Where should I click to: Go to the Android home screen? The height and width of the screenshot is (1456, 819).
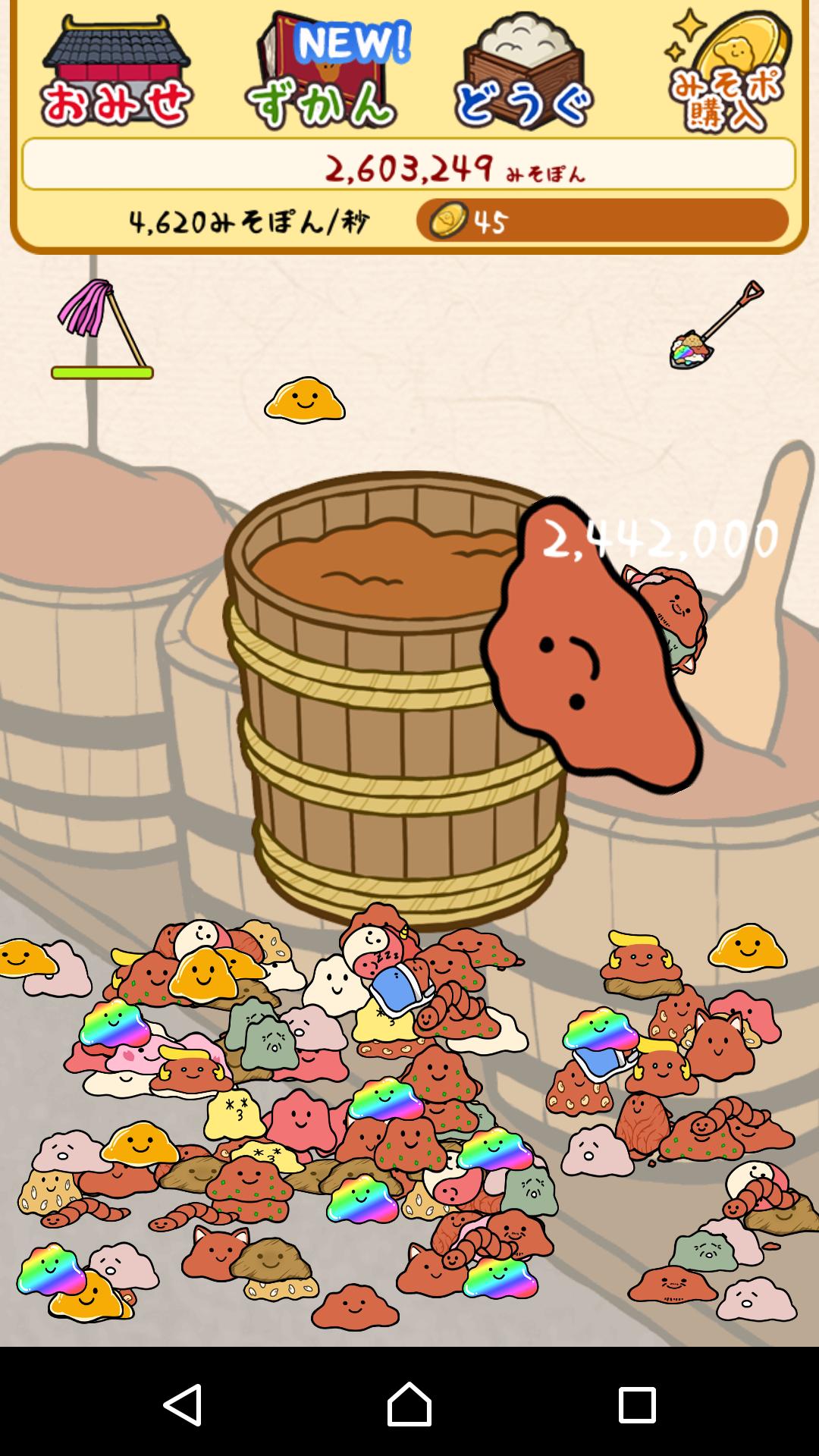pyautogui.click(x=409, y=1404)
